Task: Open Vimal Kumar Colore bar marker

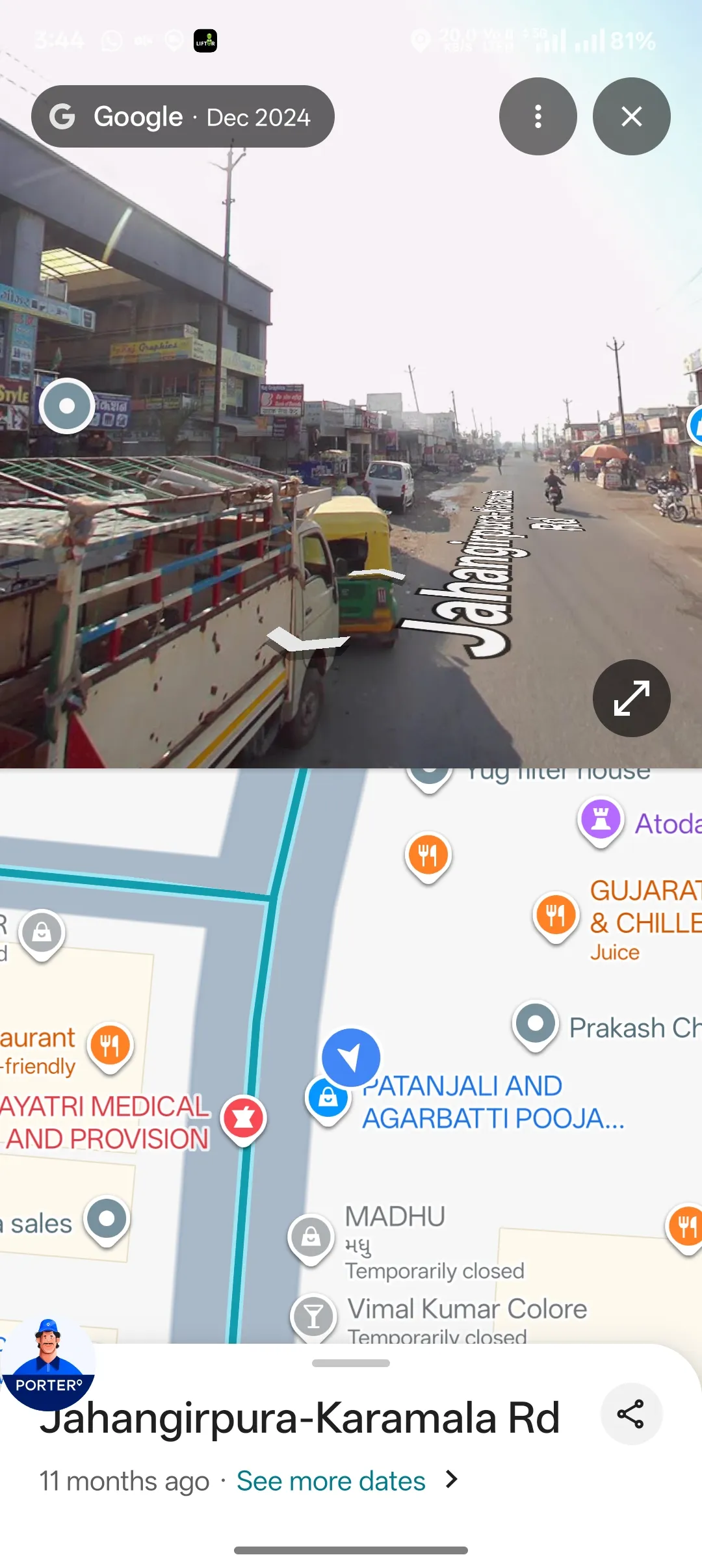Action: click(x=313, y=1317)
